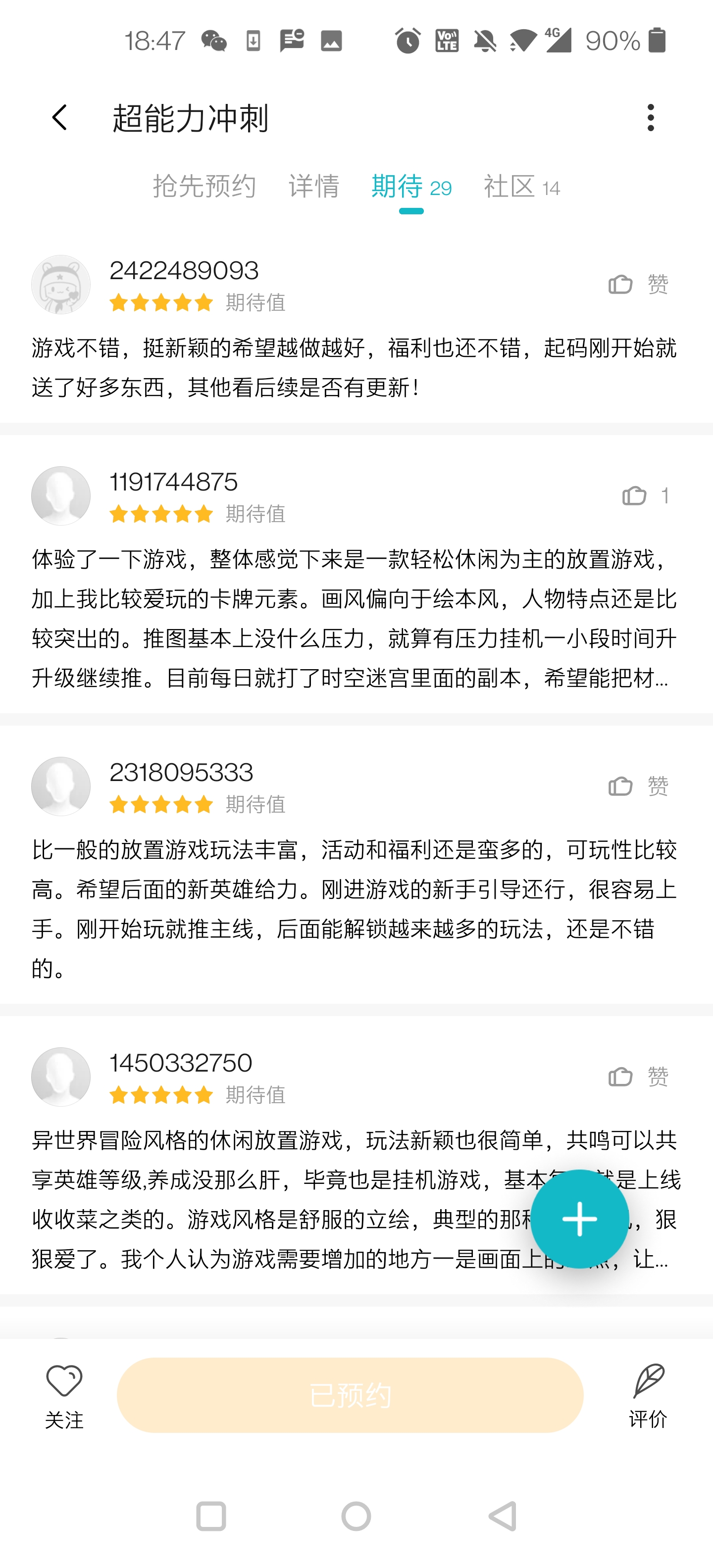713x1568 pixels.
Task: Open the three-dot overflow menu
Action: pyautogui.click(x=650, y=117)
